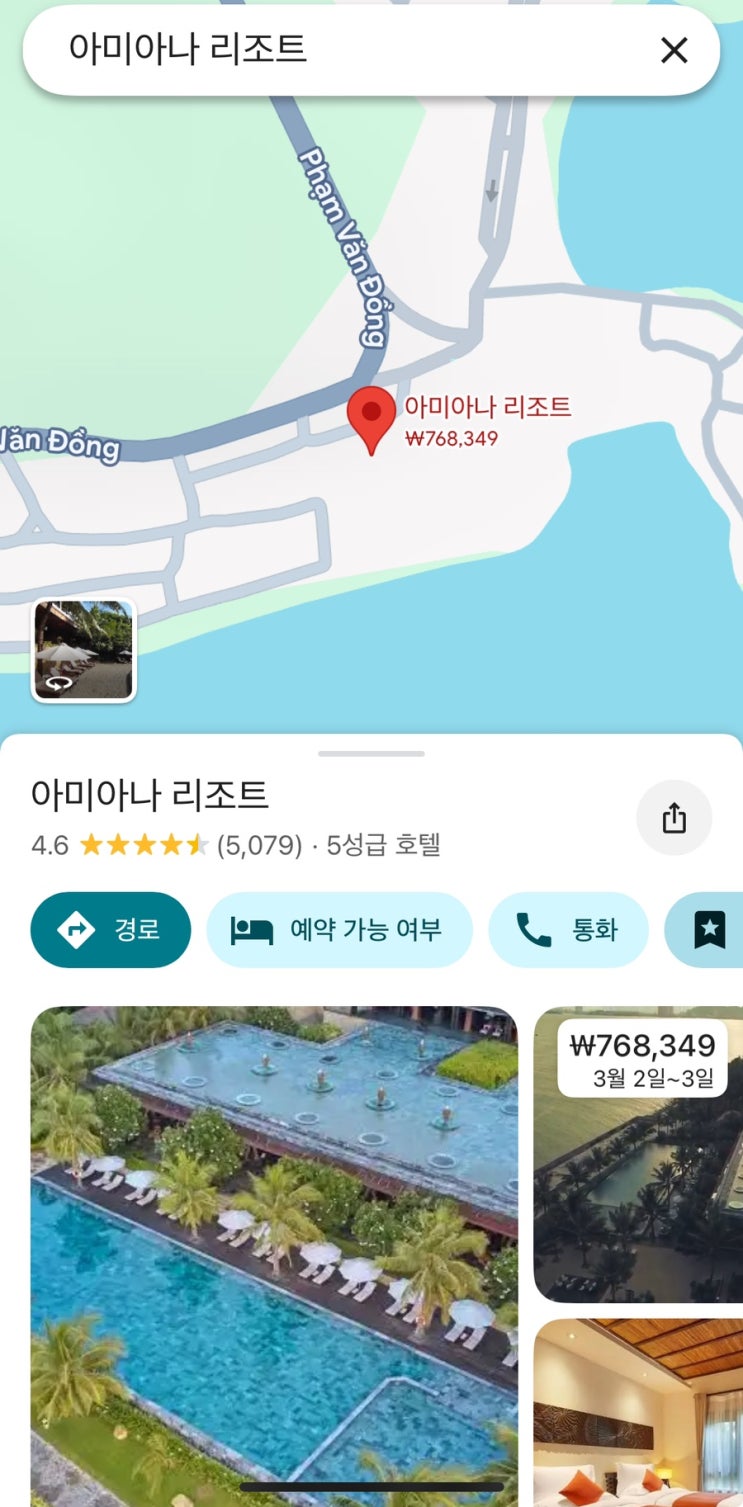Share 아미아나 리조트 location
Viewport: 743px width, 1507px height.
point(674,818)
